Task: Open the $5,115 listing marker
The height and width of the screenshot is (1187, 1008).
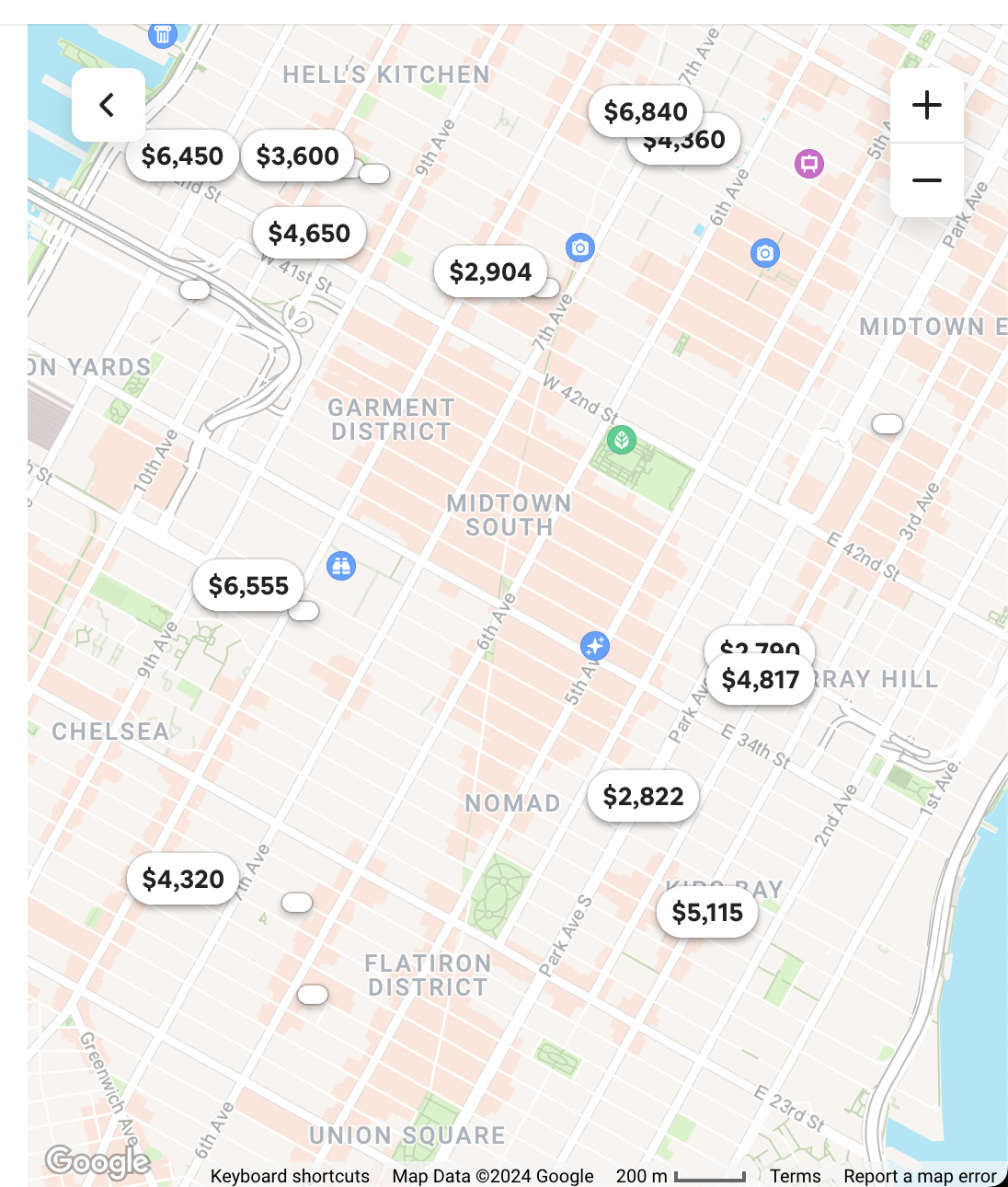Action: pyautogui.click(x=707, y=912)
